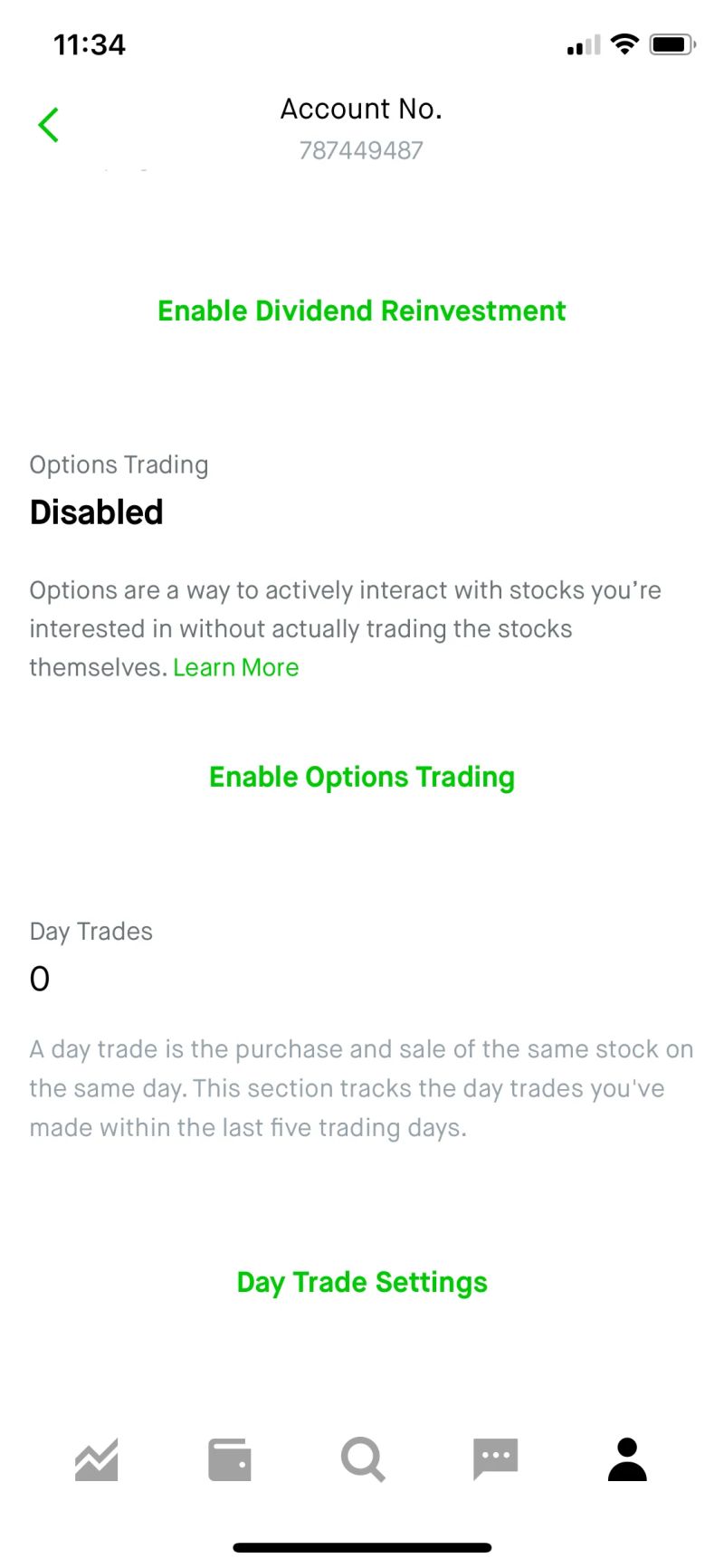Viewport: 724px width, 1568px height.
Task: Select the profile person icon
Action: click(x=627, y=1458)
